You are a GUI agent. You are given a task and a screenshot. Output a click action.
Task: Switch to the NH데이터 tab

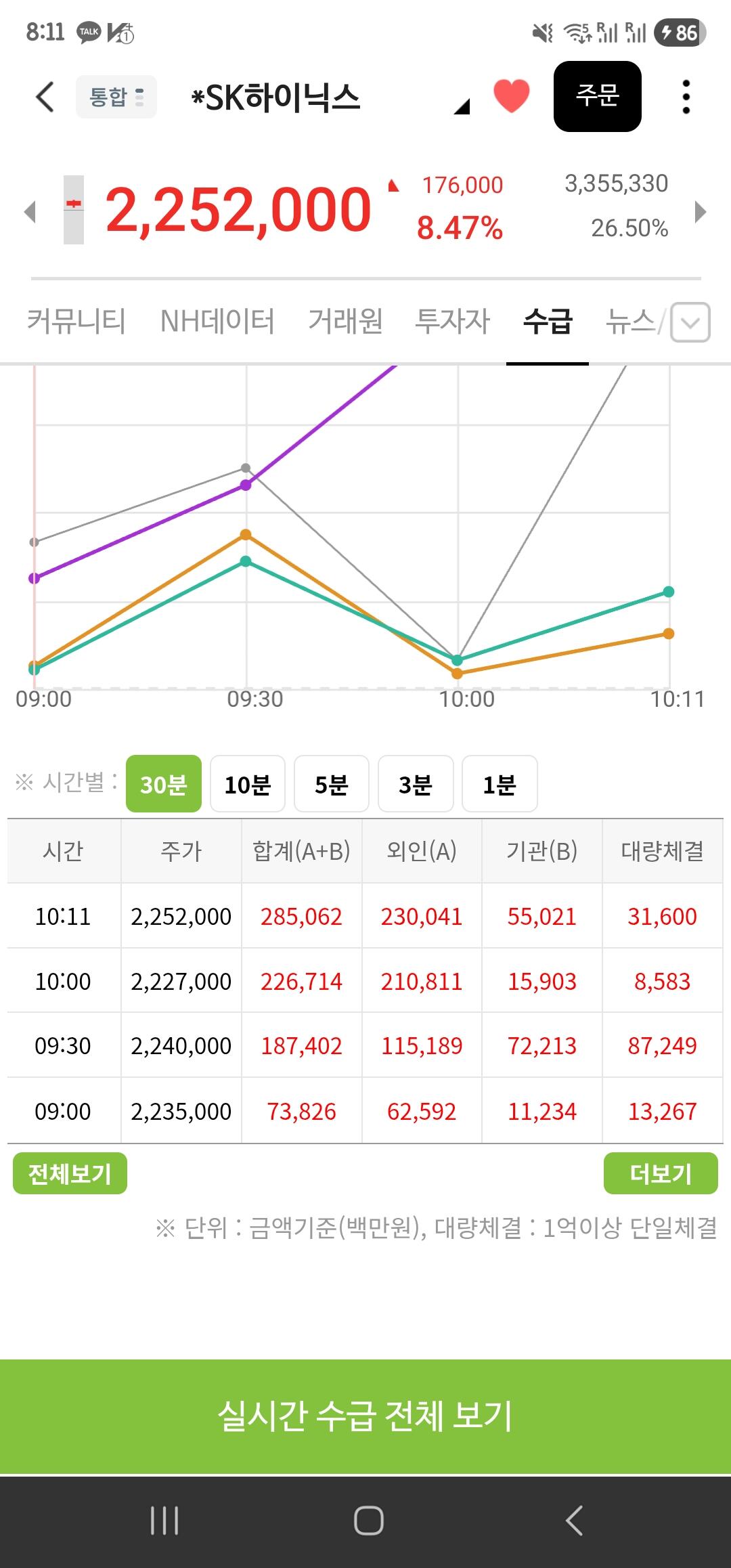(217, 320)
